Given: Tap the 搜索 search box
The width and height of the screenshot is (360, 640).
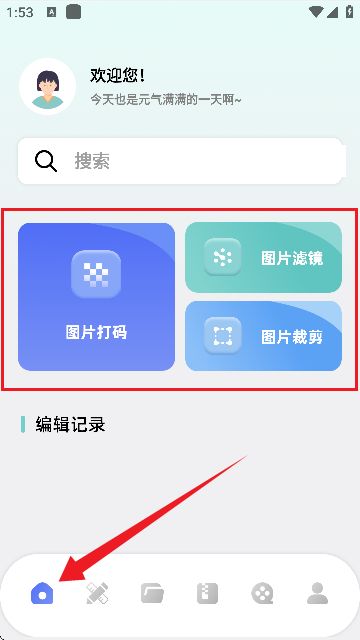Looking at the screenshot, I should point(180,161).
